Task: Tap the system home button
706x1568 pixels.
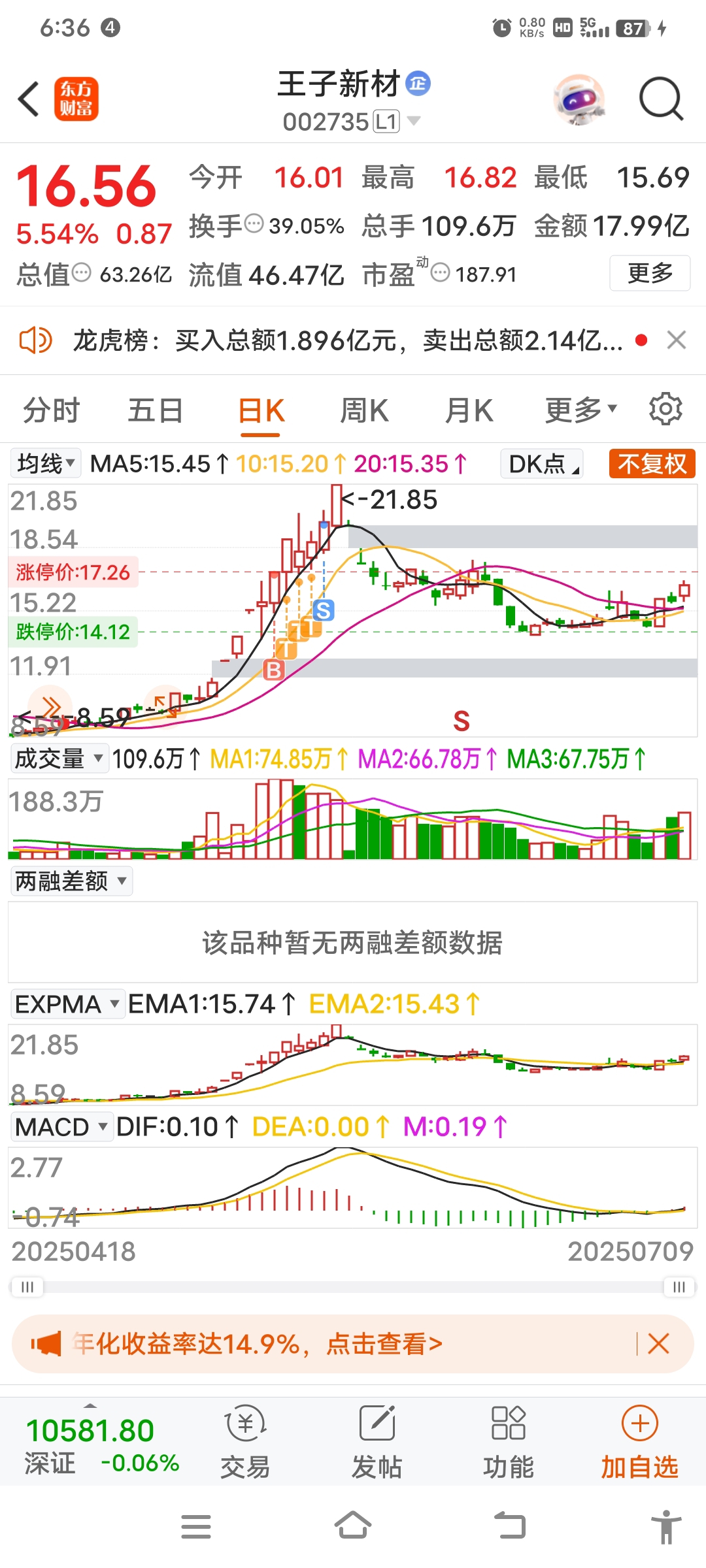Action: click(353, 1526)
